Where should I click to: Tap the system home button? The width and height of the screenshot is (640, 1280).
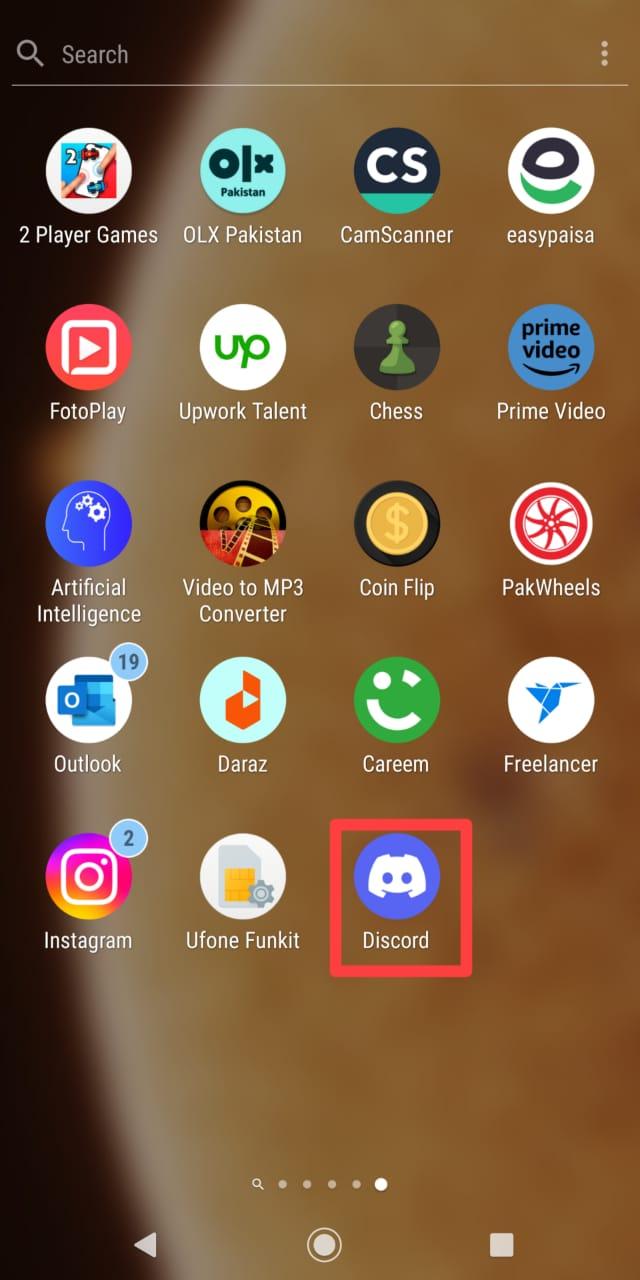pos(323,1244)
